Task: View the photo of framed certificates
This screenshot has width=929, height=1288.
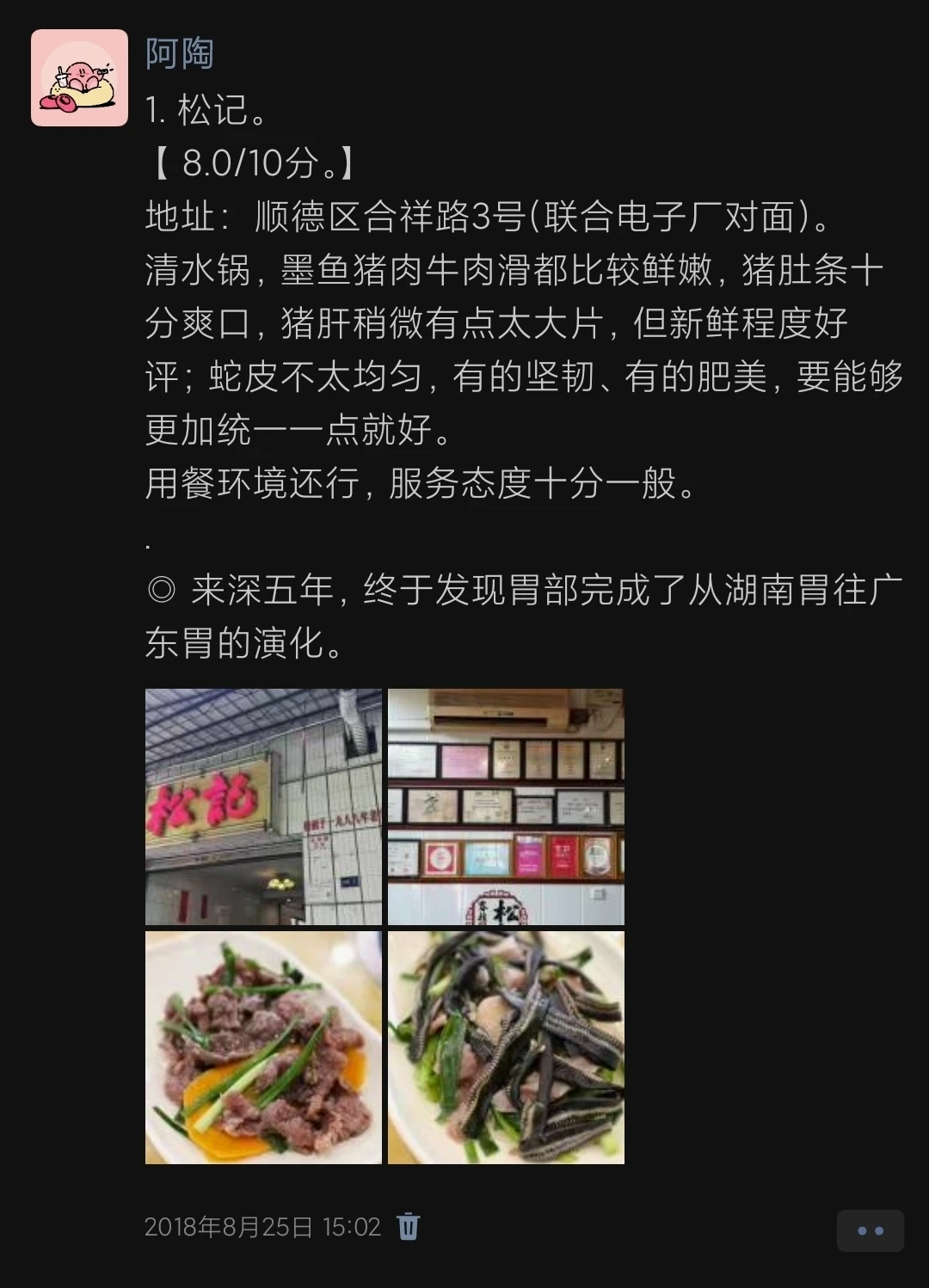Action: tap(506, 807)
